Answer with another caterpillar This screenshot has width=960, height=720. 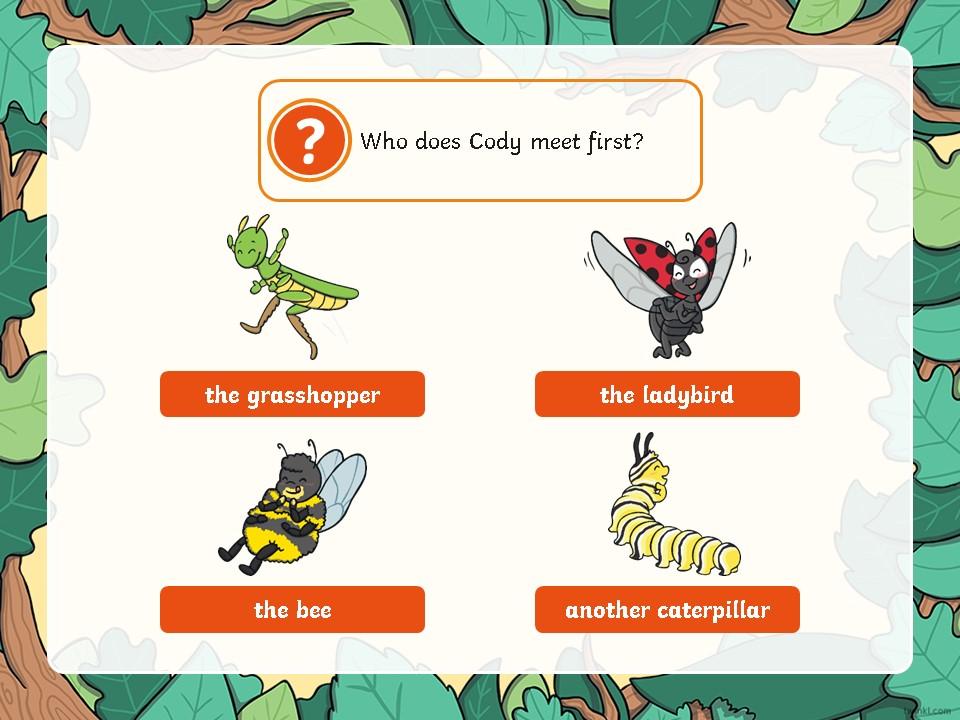tap(667, 609)
